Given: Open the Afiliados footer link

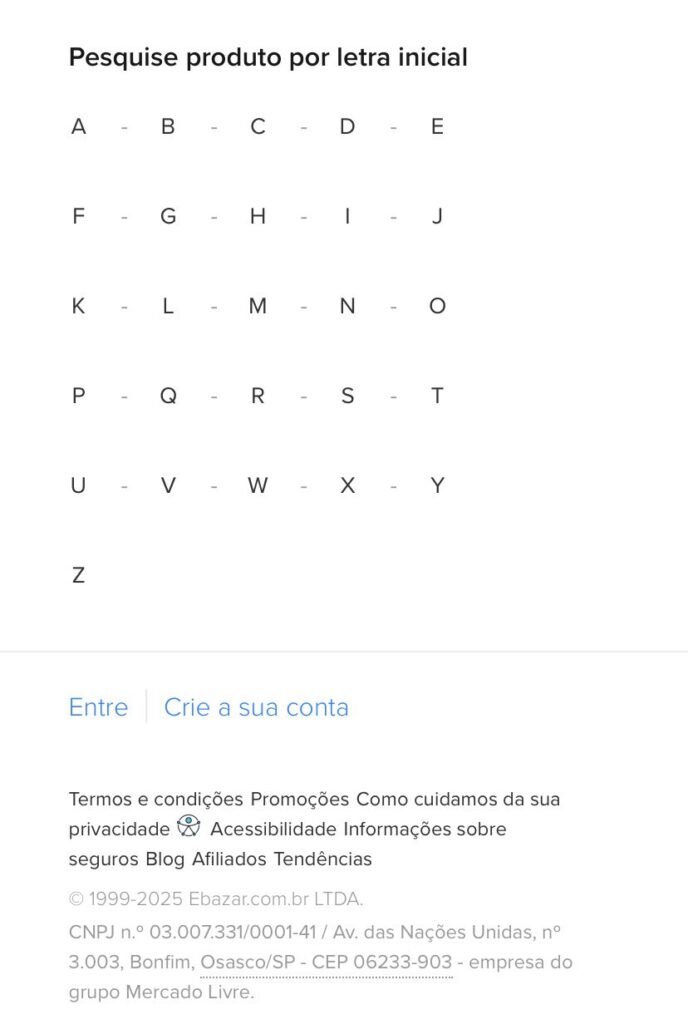Looking at the screenshot, I should point(229,860).
